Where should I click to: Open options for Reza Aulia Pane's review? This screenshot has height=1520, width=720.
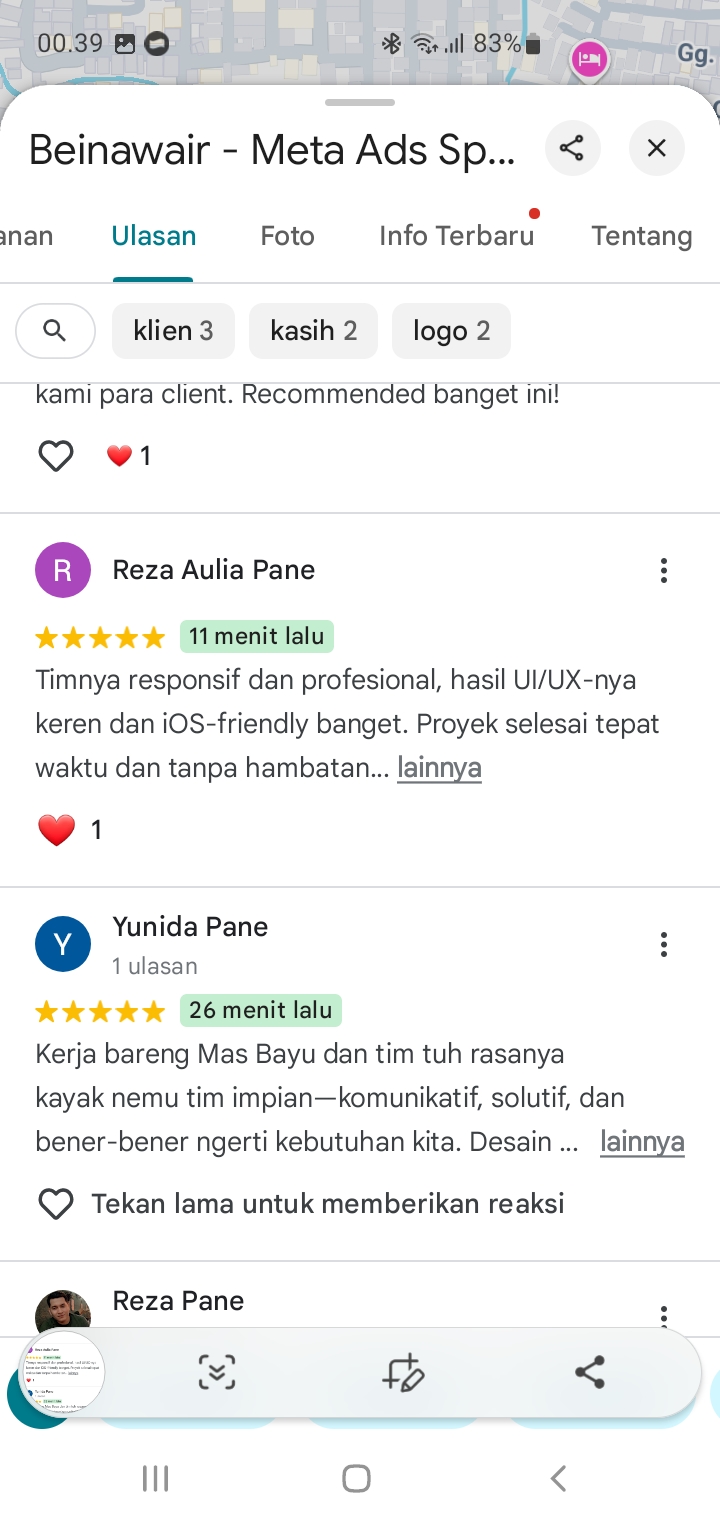coord(663,571)
